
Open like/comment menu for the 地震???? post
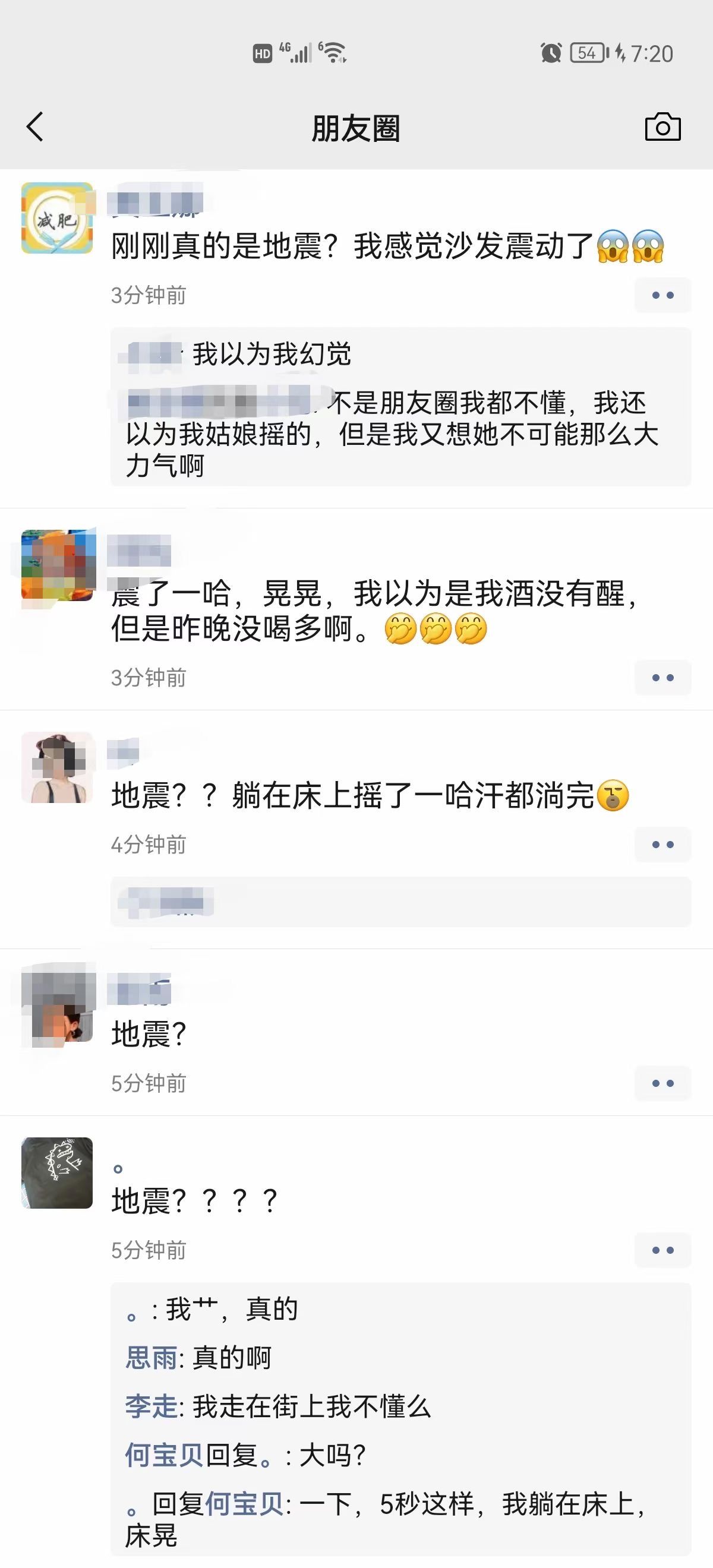point(662,1250)
